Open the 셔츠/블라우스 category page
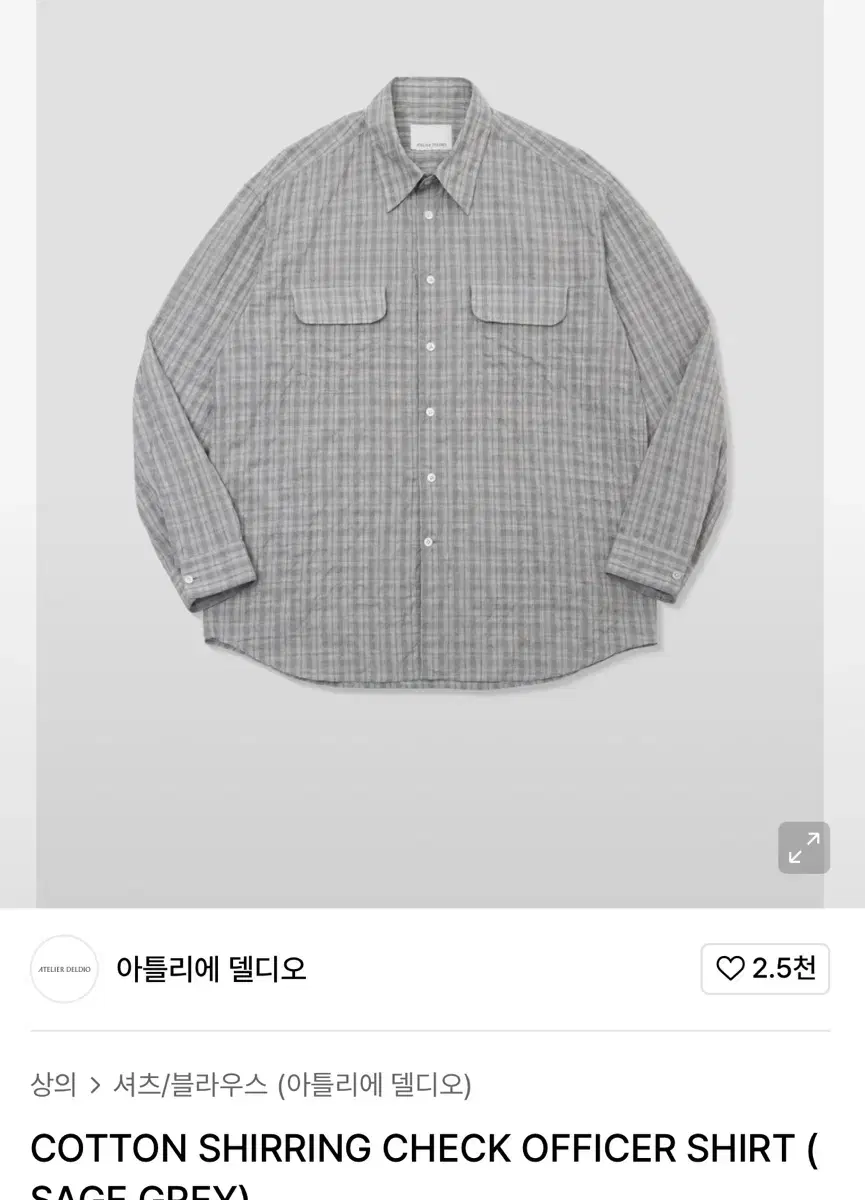The width and height of the screenshot is (865, 1200). coord(192,1086)
